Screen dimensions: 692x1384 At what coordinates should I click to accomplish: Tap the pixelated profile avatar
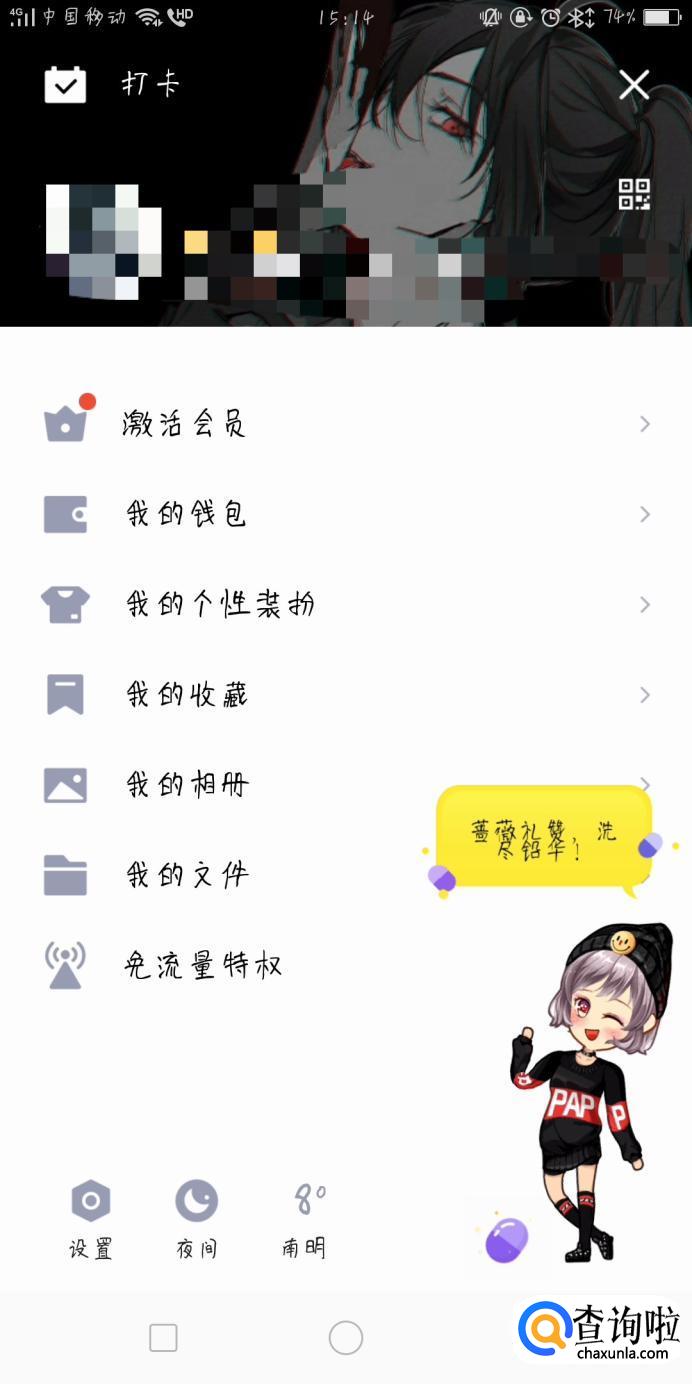[x=104, y=241]
